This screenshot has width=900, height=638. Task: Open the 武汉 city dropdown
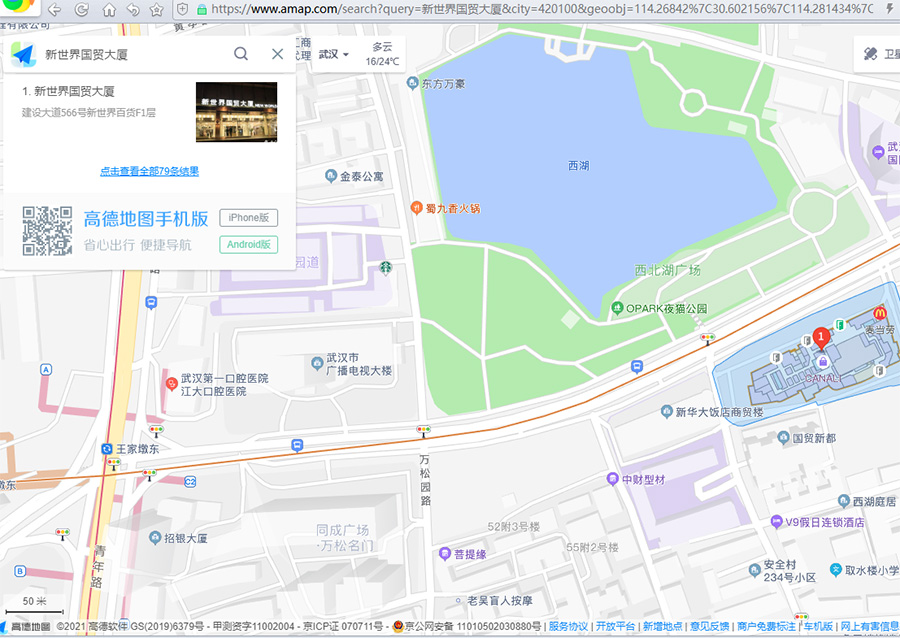pyautogui.click(x=334, y=54)
